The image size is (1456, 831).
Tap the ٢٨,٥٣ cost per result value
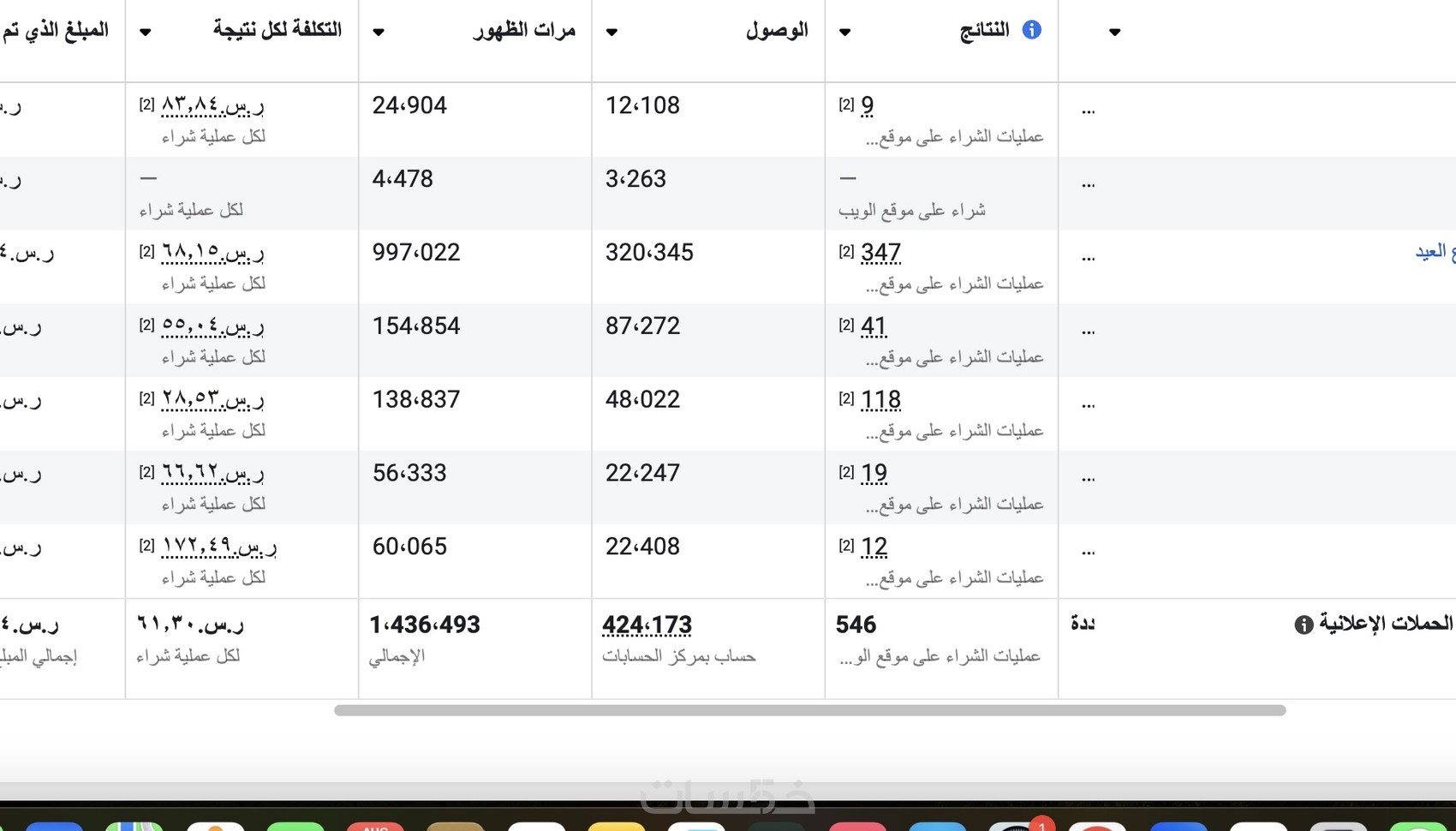212,400
